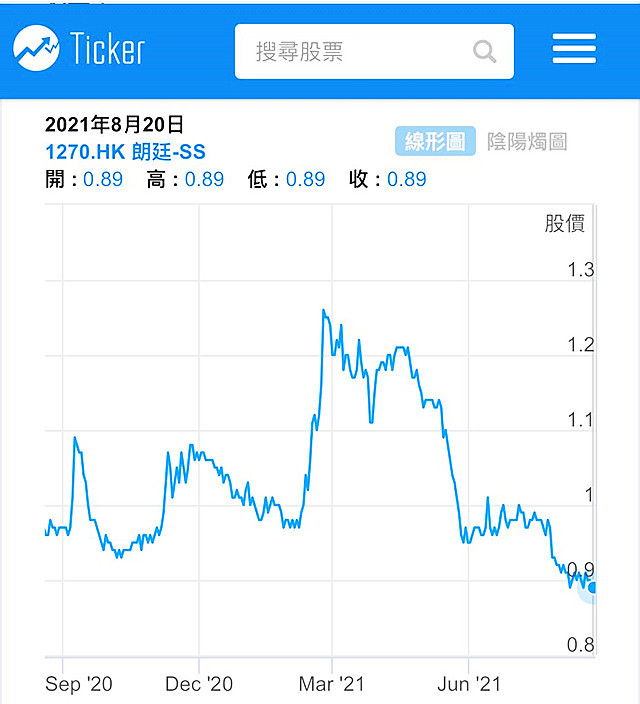
Task: Open the 1270.HK 朗廷-SS stock link
Action: pyautogui.click(x=125, y=152)
